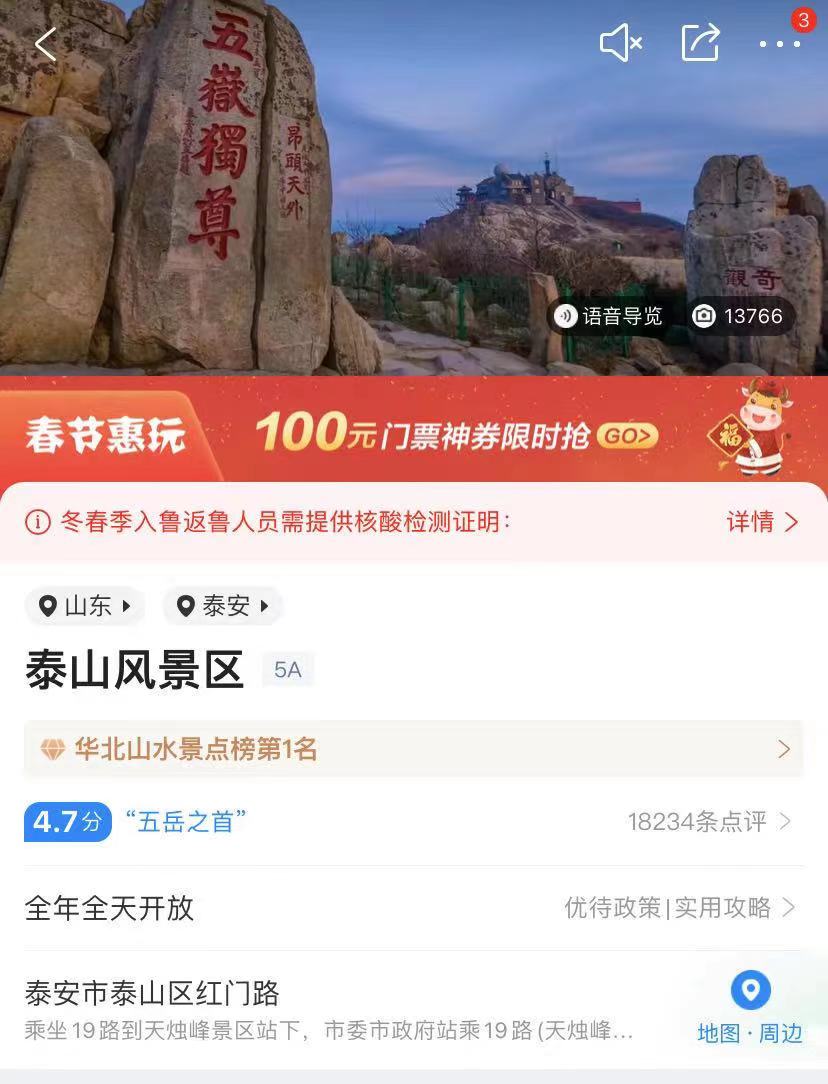Read the 18234条点评 reviews

point(708,822)
